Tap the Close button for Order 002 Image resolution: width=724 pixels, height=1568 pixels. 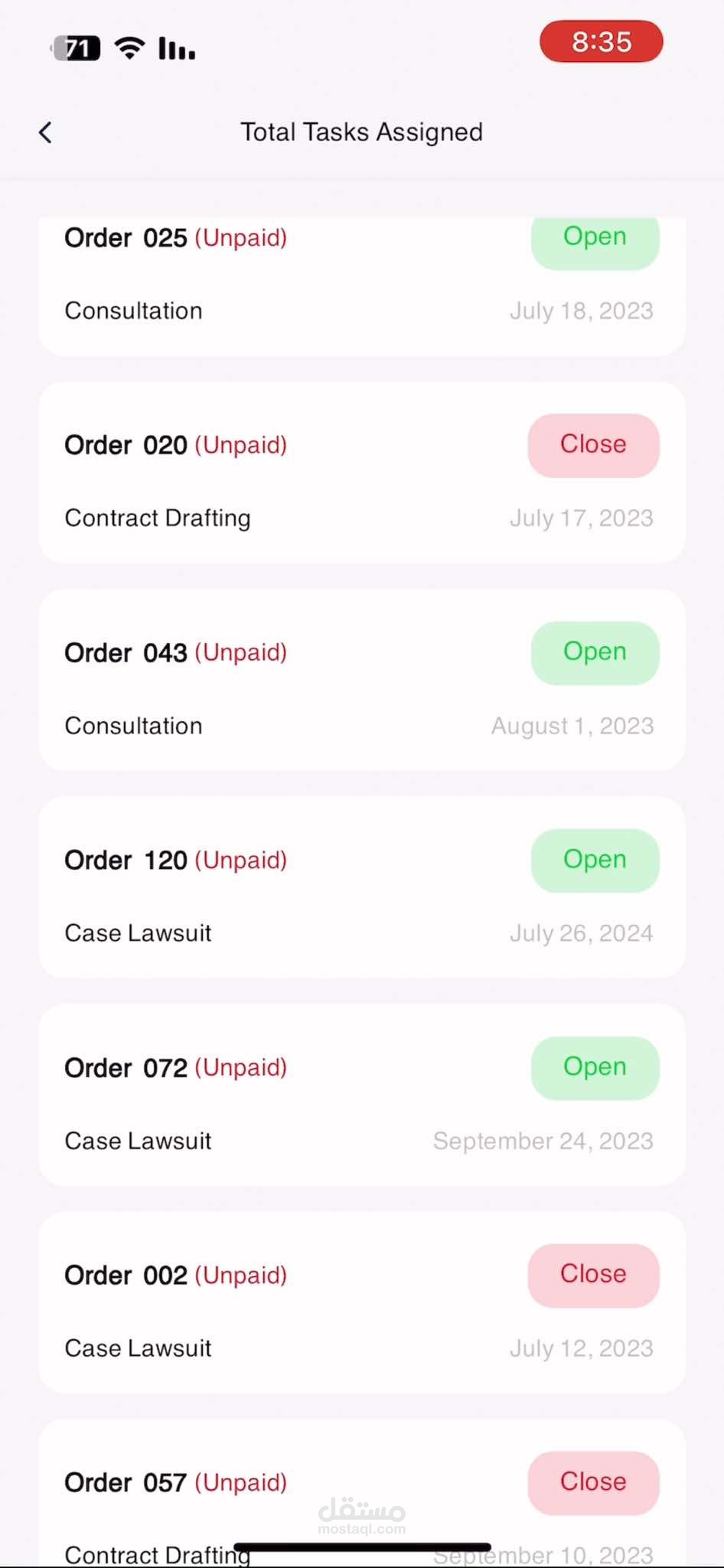(593, 1276)
